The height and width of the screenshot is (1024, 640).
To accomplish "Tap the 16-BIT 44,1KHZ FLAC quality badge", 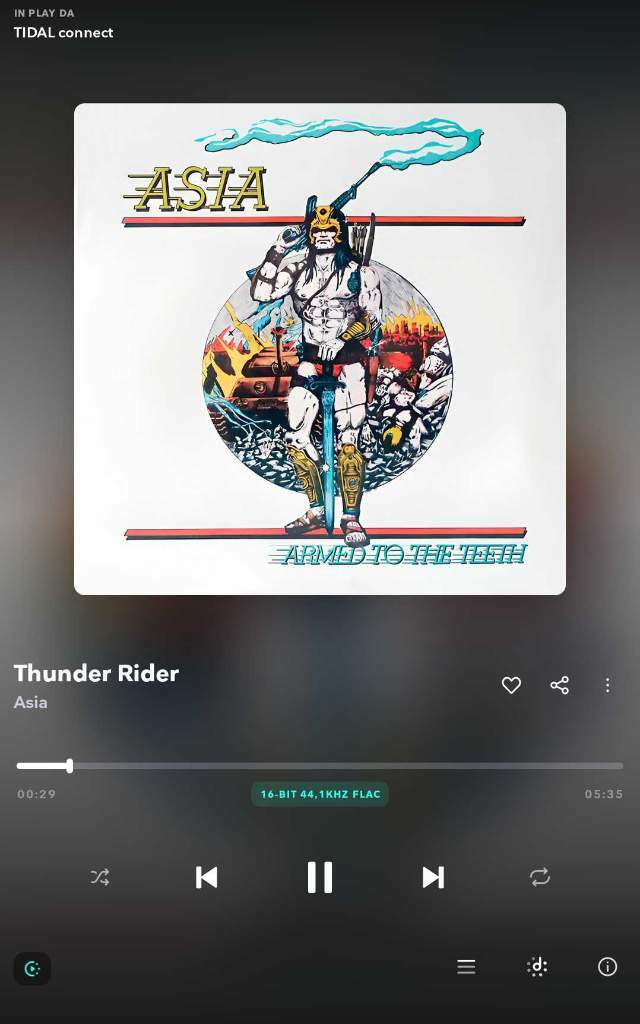I will tap(320, 794).
